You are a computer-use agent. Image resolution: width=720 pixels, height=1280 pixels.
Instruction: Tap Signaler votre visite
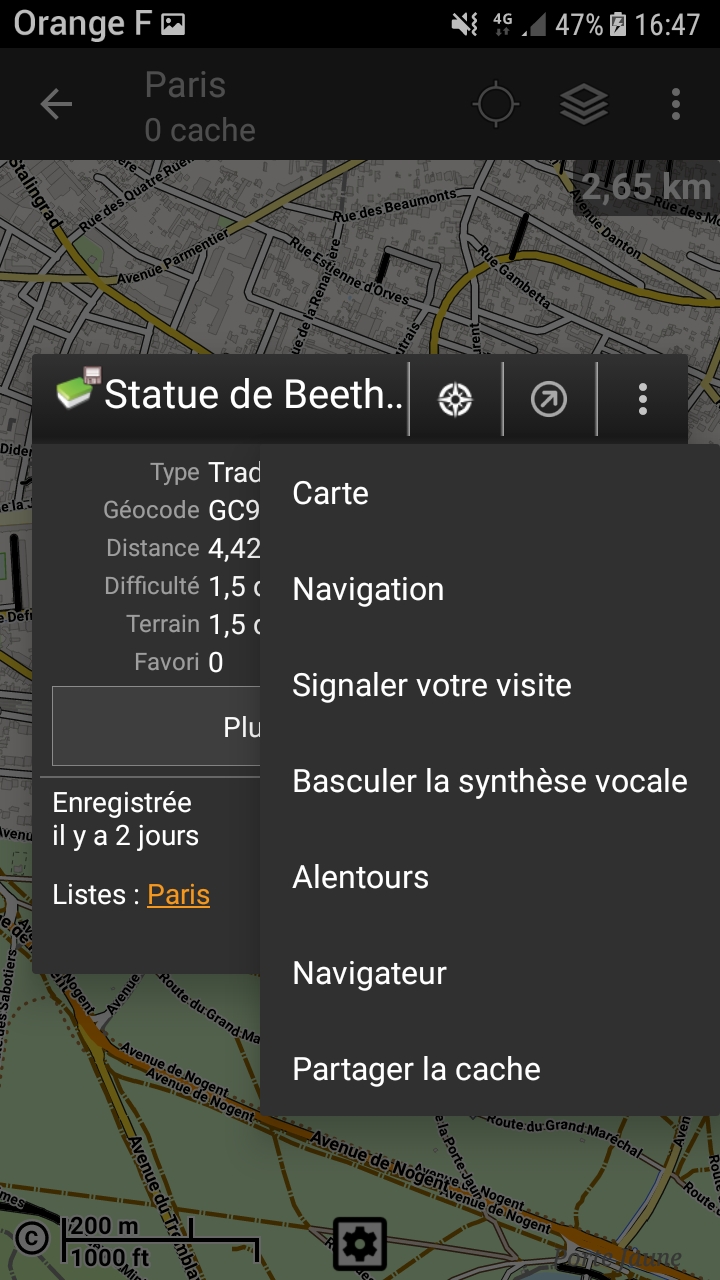432,685
